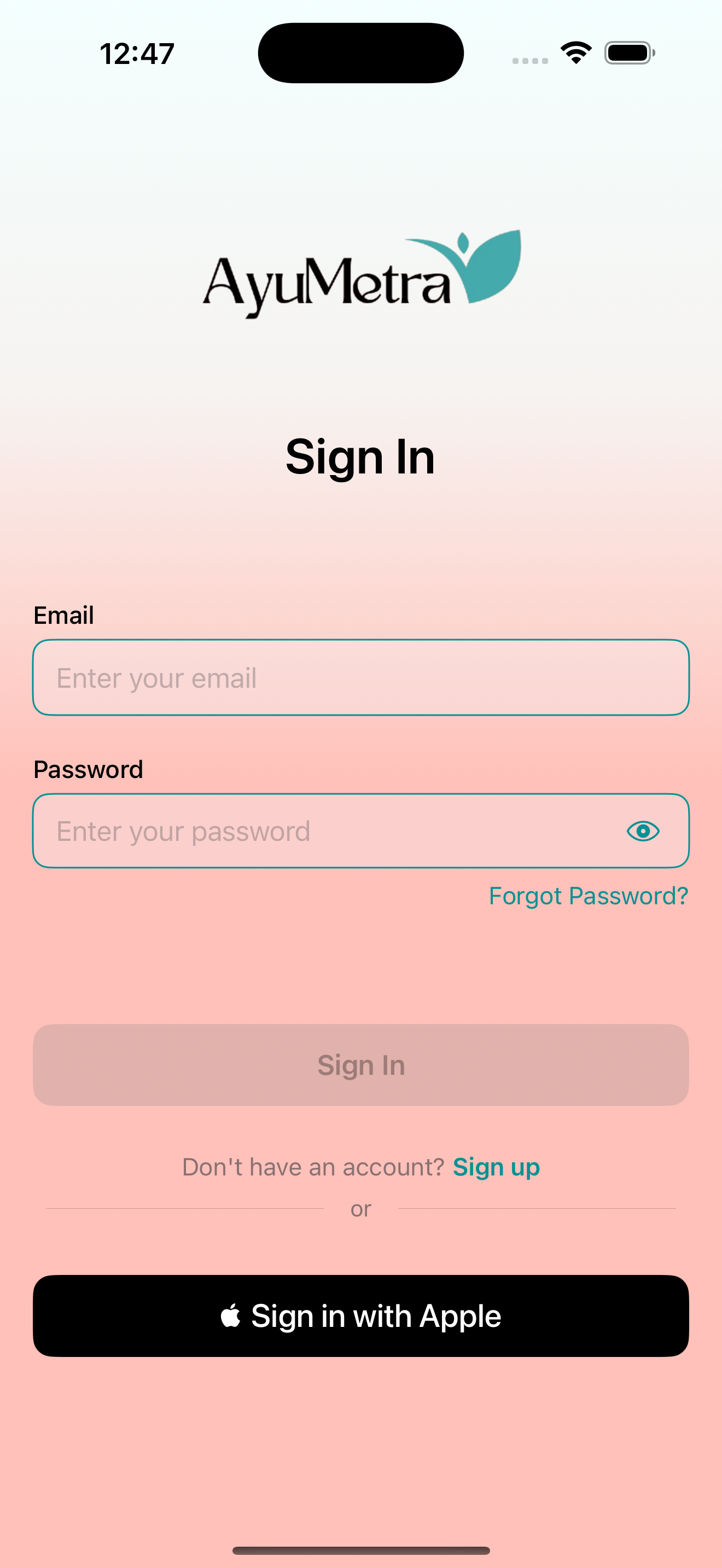Toggle password visibility with the eye icon

coord(643,831)
